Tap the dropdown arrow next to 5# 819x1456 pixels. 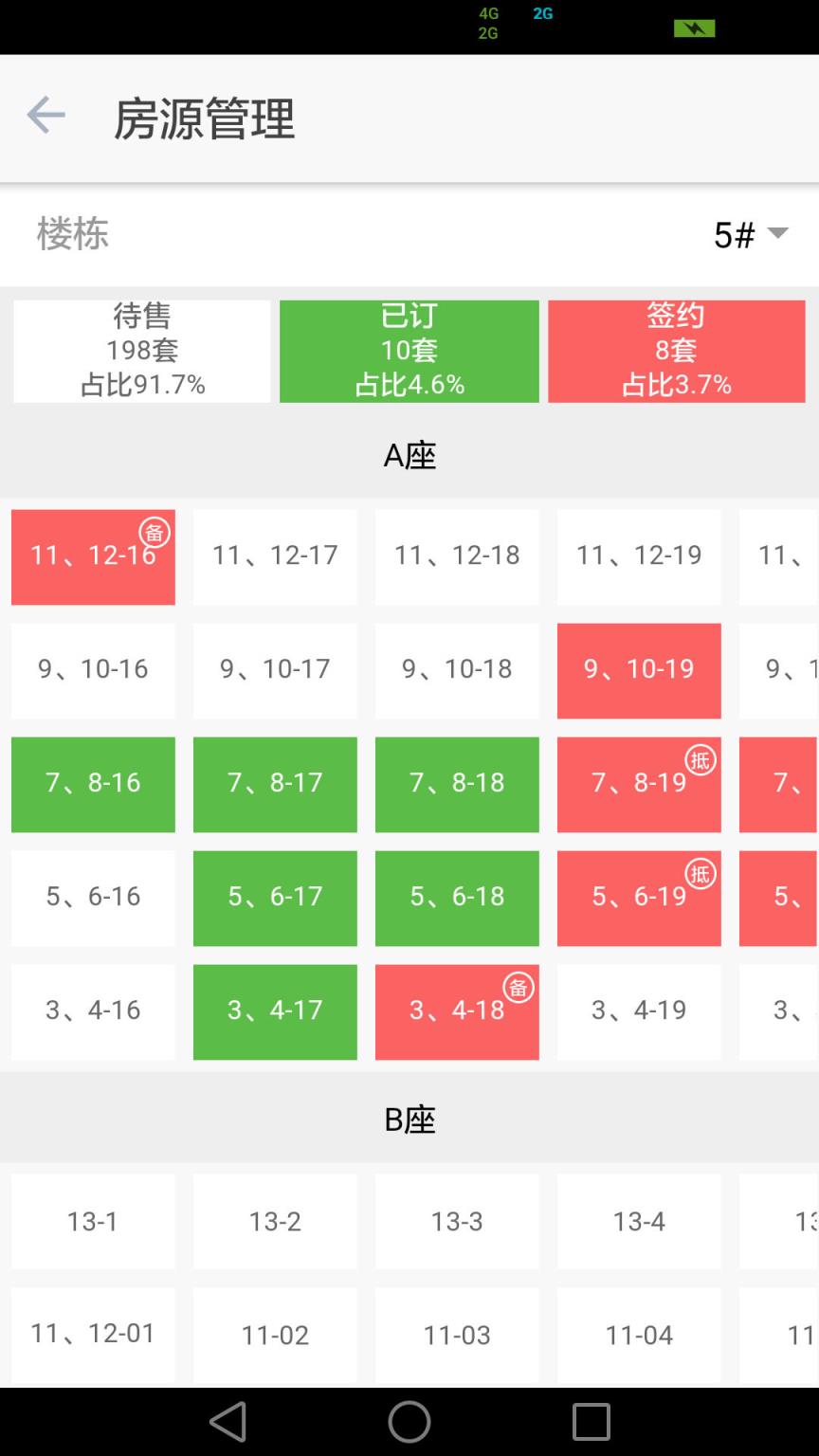(x=779, y=234)
